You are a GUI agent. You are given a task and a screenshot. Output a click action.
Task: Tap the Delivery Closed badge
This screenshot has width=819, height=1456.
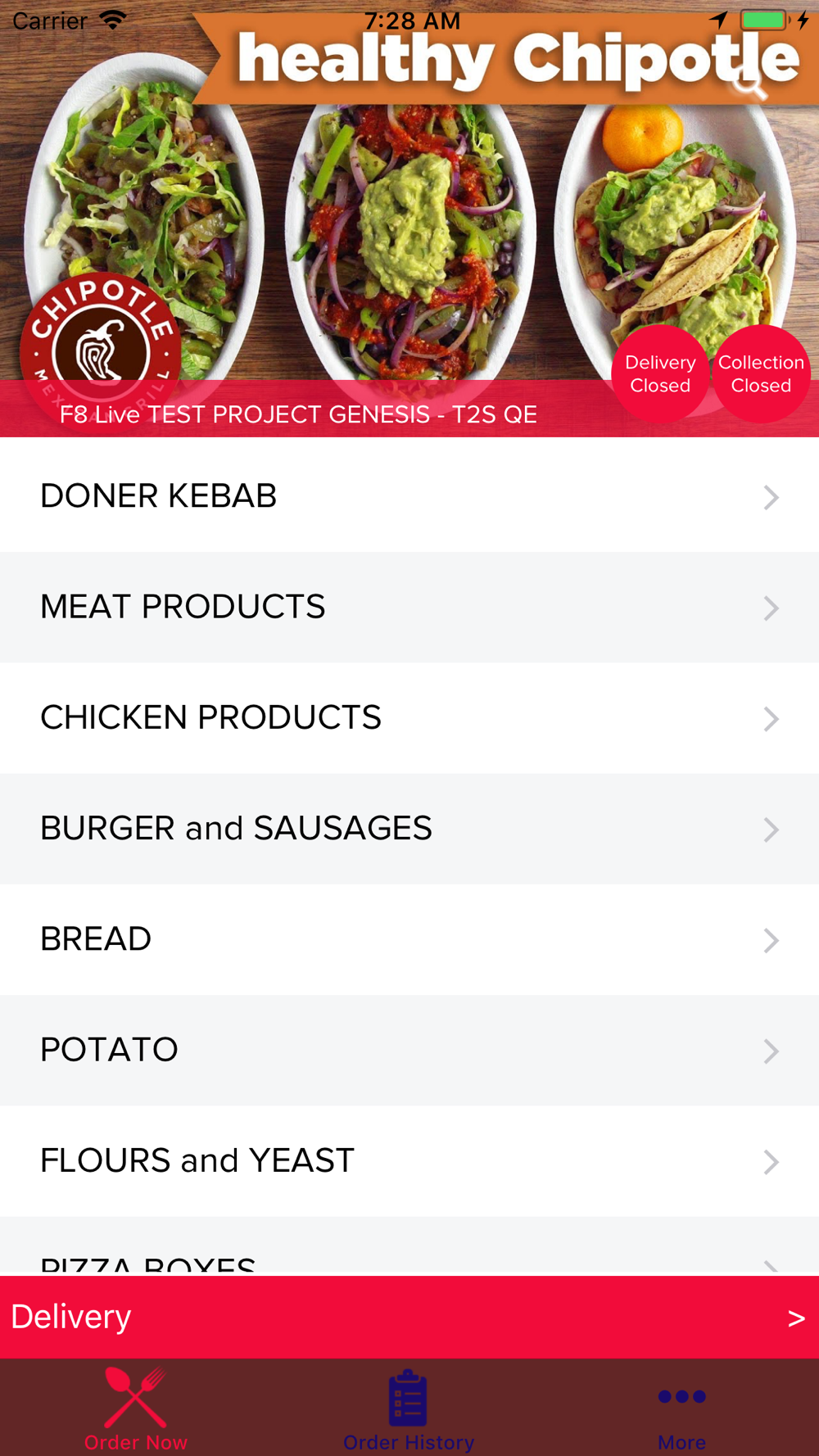click(660, 374)
